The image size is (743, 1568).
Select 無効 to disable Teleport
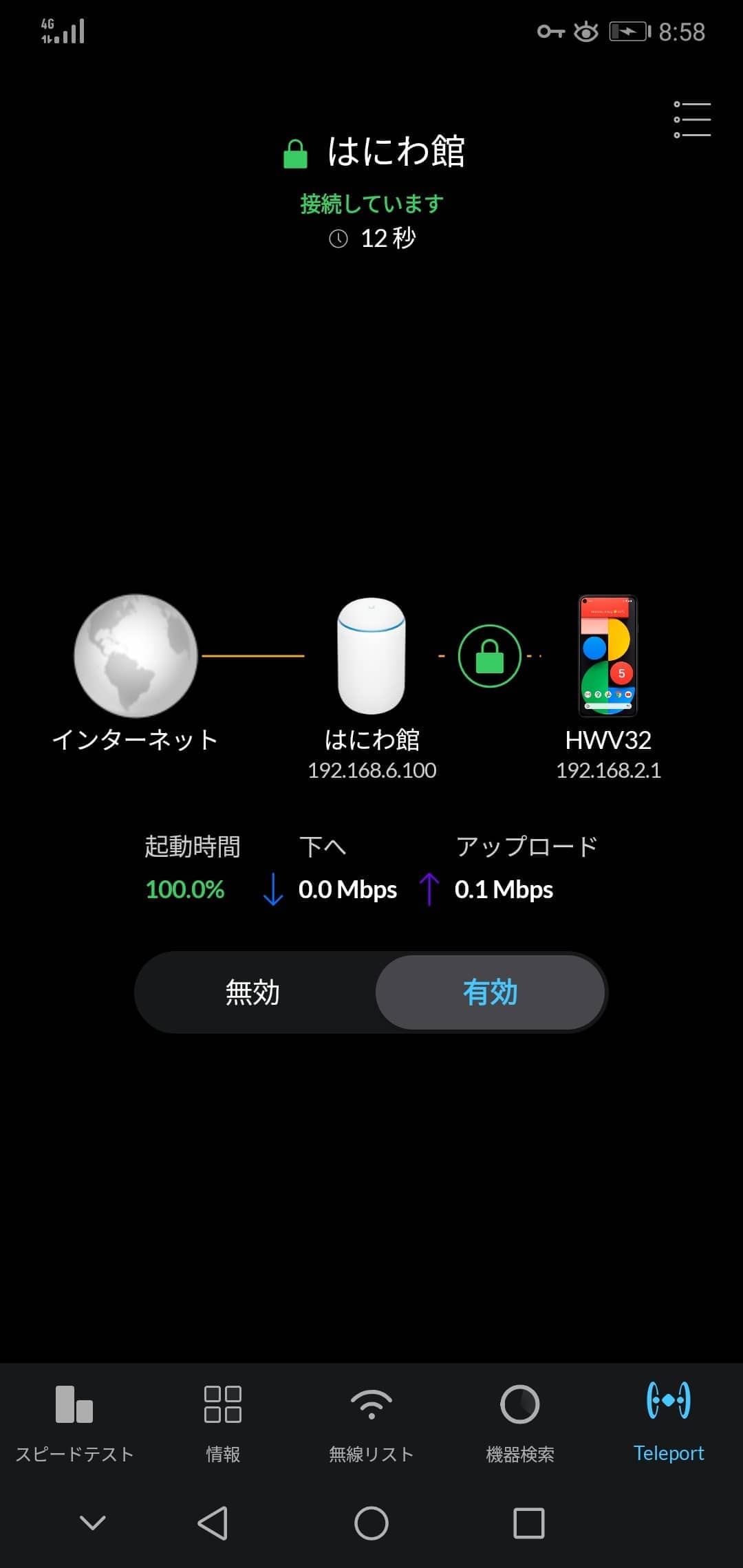pos(253,992)
